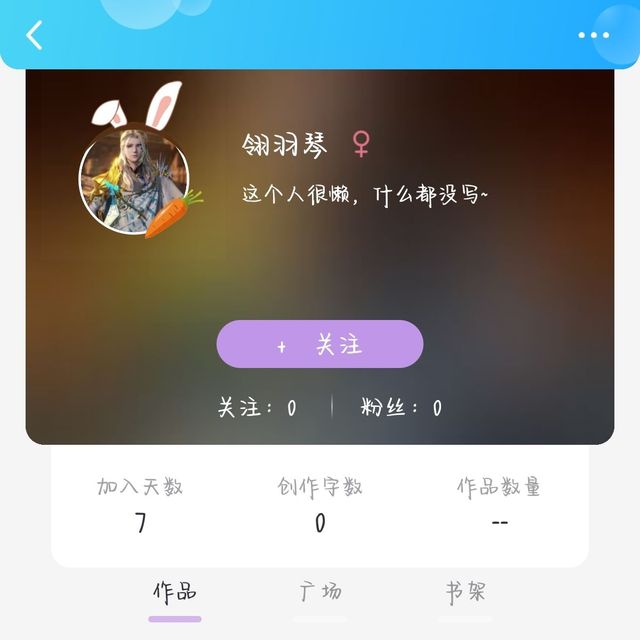Image resolution: width=640 pixels, height=640 pixels.
Task: Open the three-dot overflow menu
Action: click(593, 36)
